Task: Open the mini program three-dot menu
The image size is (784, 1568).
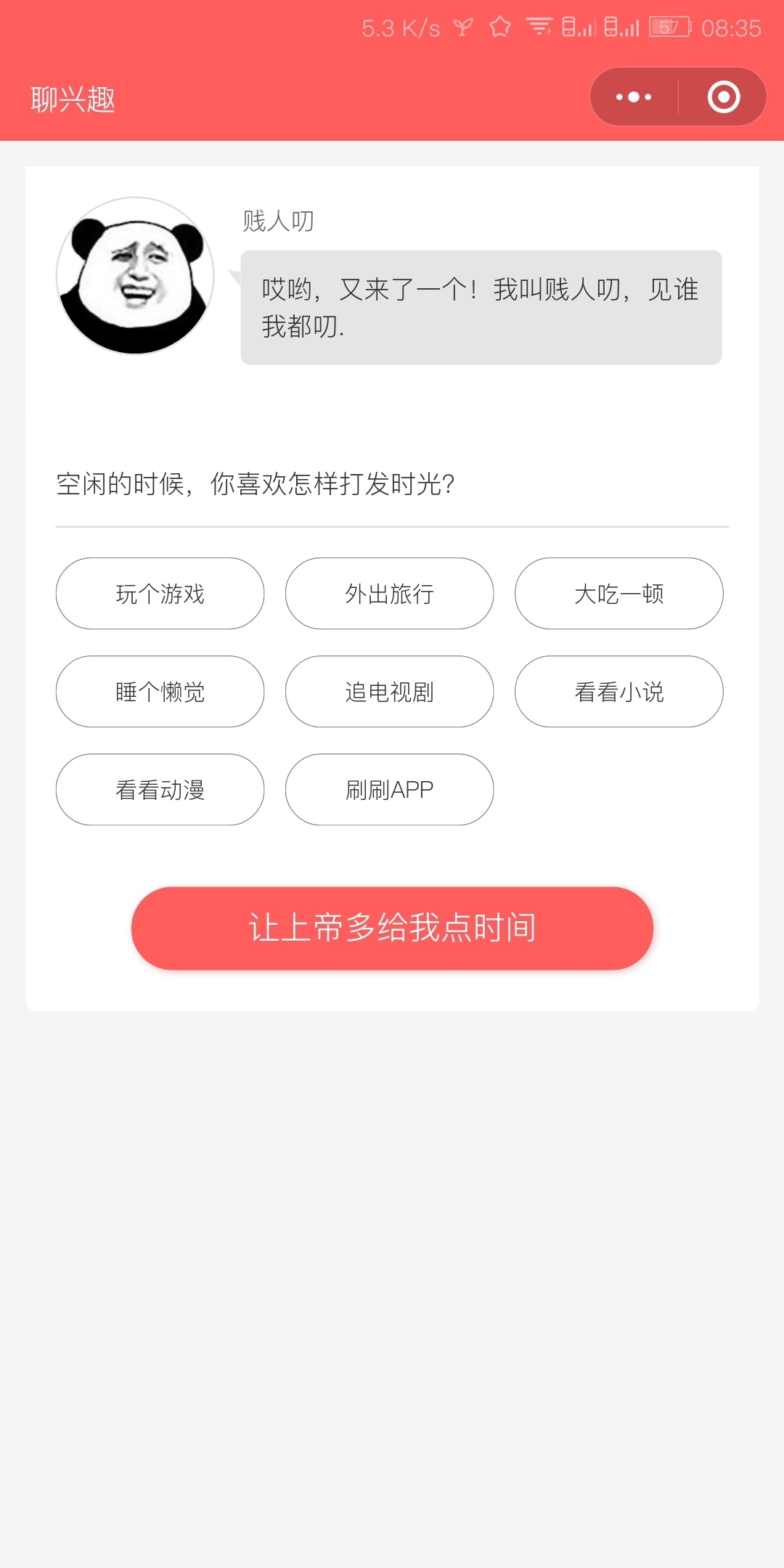Action: [634, 97]
